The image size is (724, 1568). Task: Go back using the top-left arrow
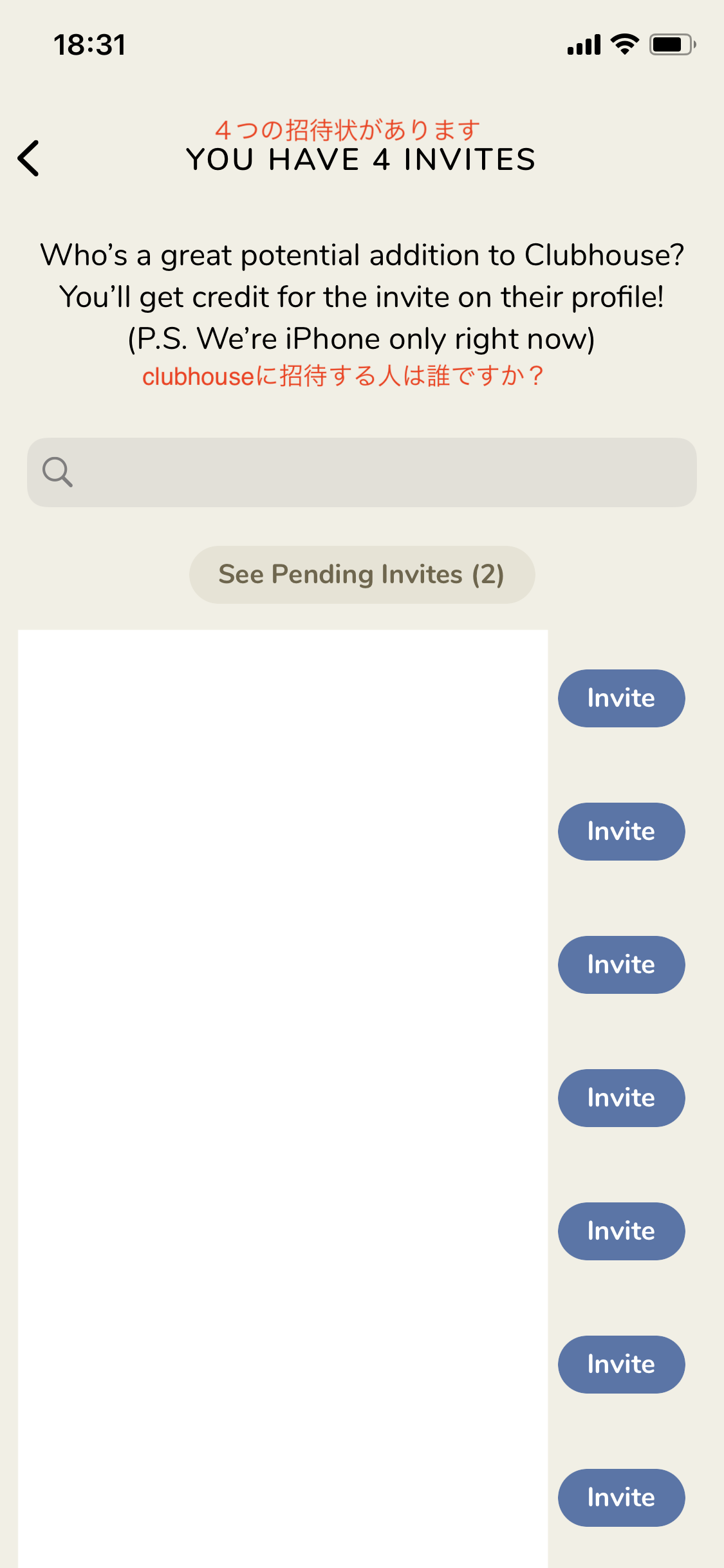point(28,158)
